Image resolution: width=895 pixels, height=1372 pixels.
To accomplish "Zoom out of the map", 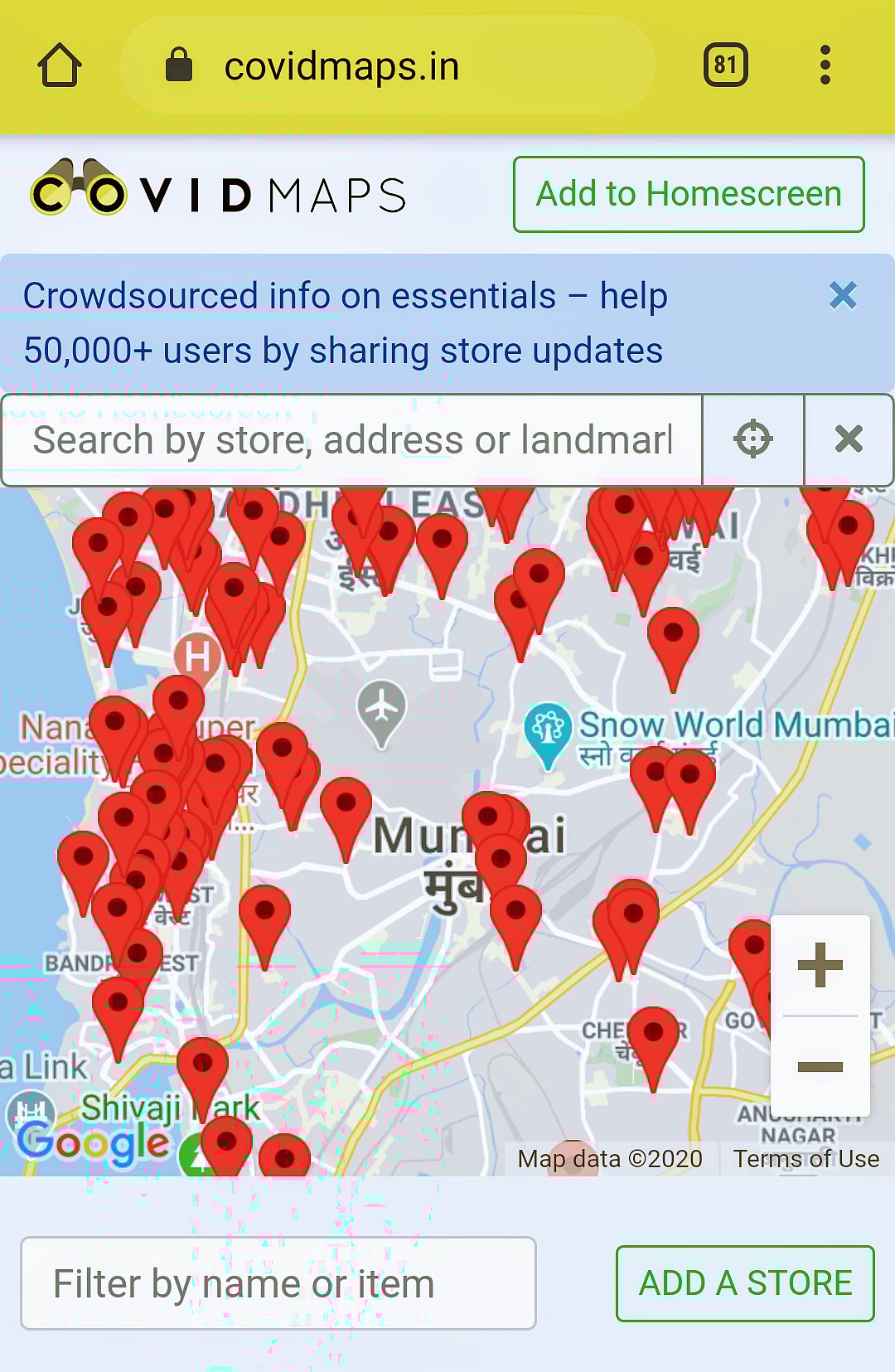I will pyautogui.click(x=820, y=1066).
